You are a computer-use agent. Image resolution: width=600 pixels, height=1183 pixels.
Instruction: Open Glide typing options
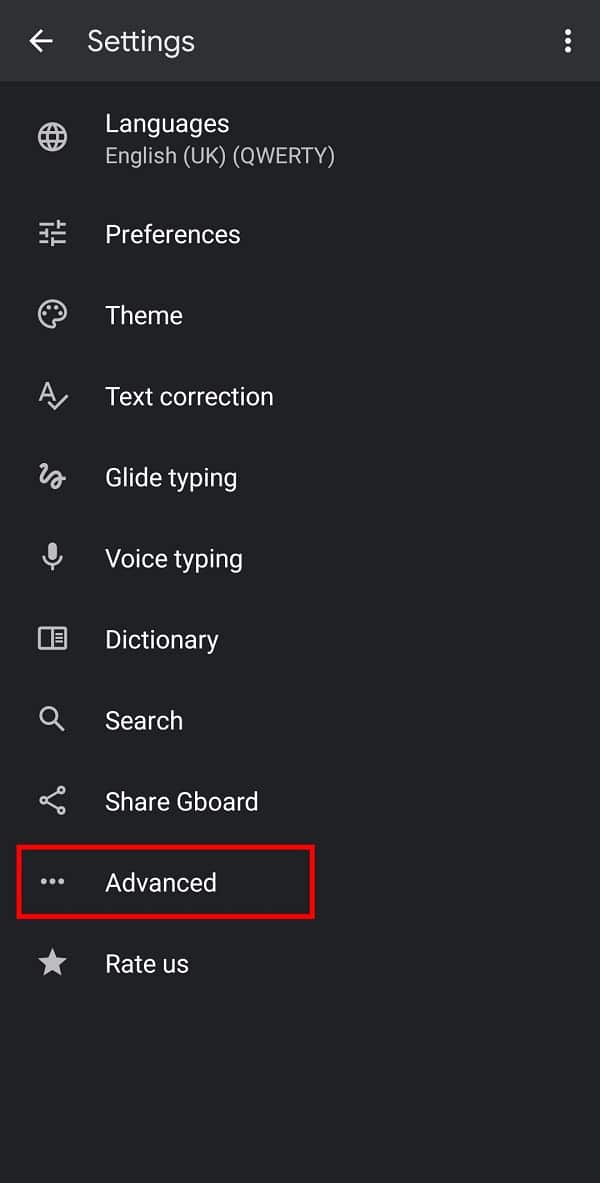(171, 477)
